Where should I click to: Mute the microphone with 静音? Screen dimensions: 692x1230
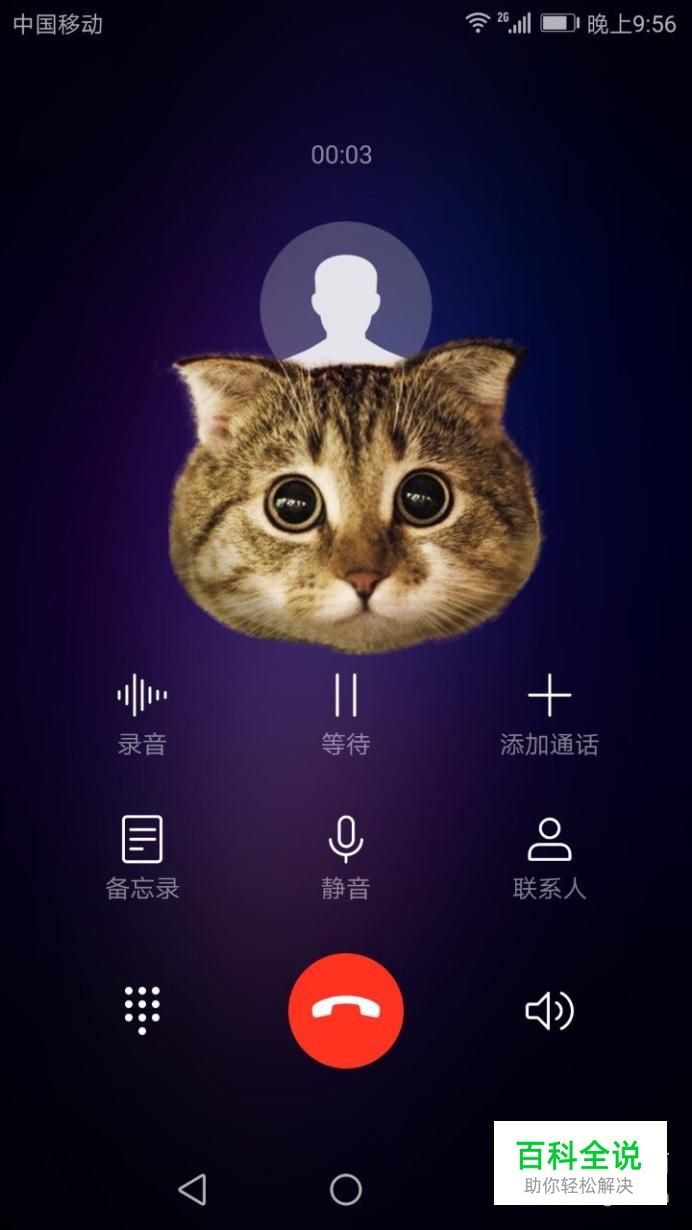point(346,858)
